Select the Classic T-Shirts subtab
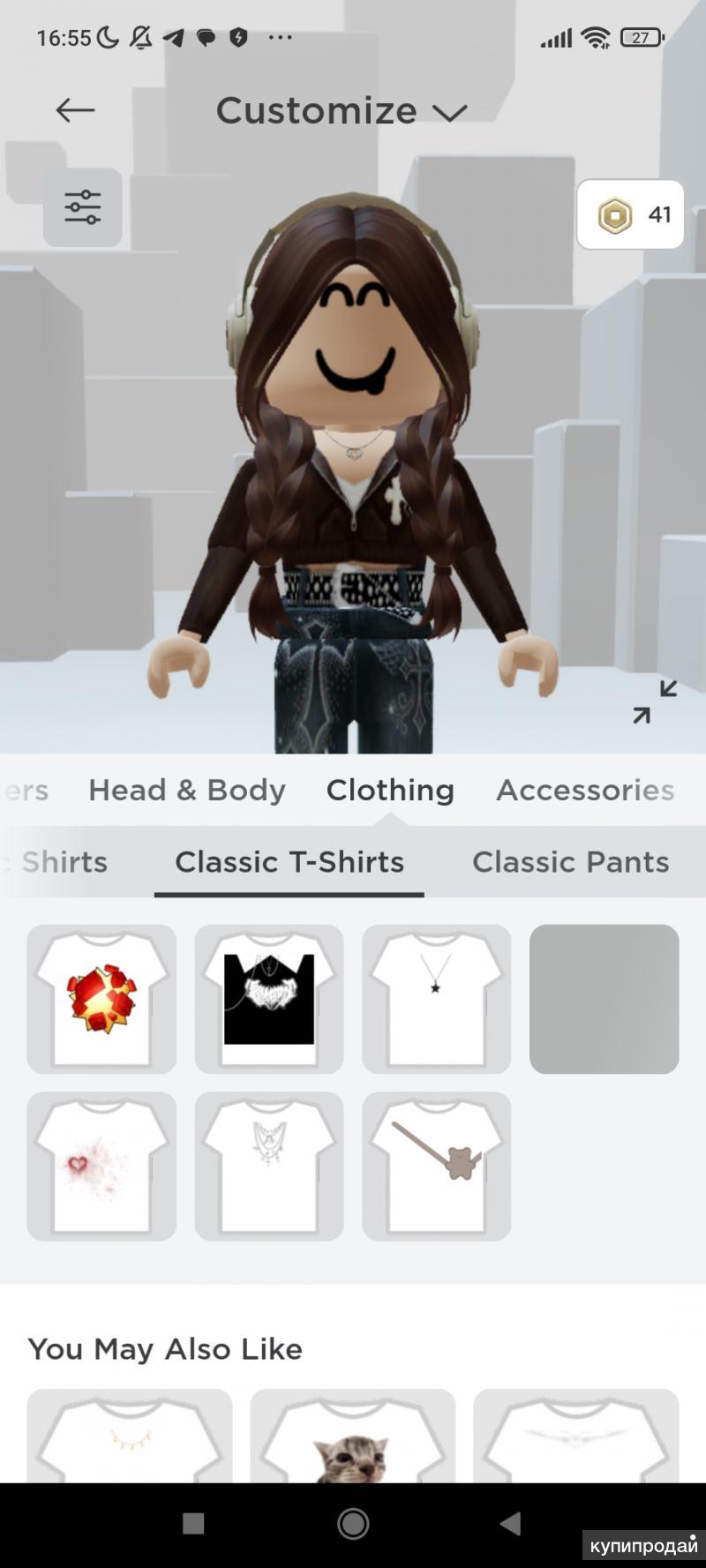Viewport: 706px width, 1568px height. click(x=289, y=862)
